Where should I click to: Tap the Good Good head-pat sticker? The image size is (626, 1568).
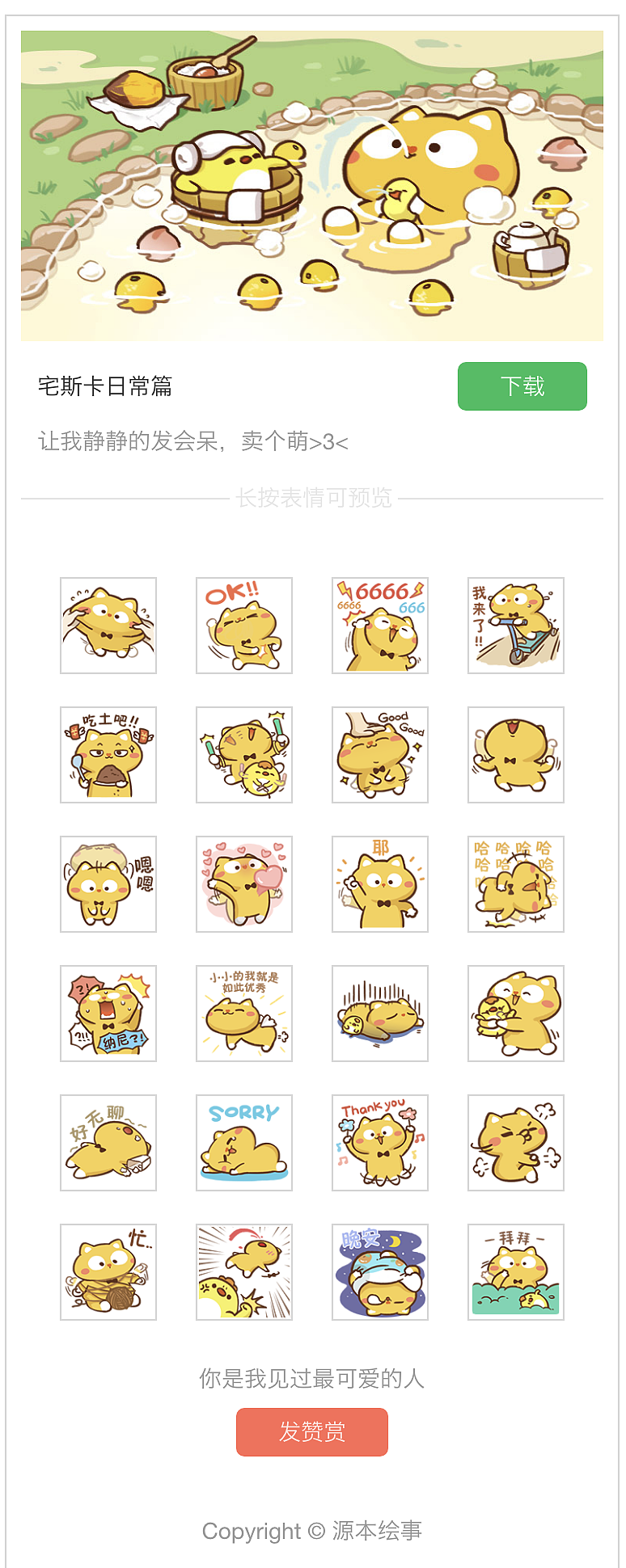pos(380,755)
